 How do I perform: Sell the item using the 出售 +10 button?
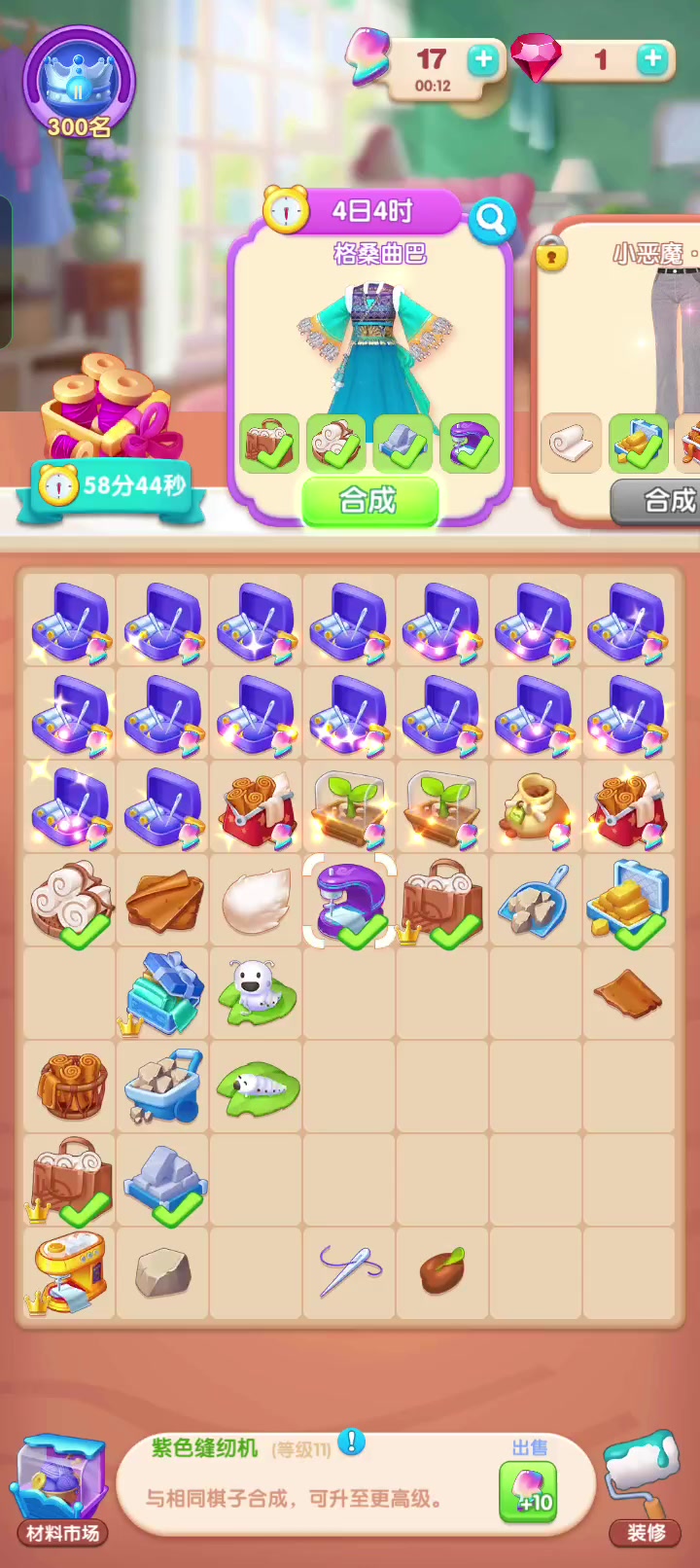click(528, 1492)
